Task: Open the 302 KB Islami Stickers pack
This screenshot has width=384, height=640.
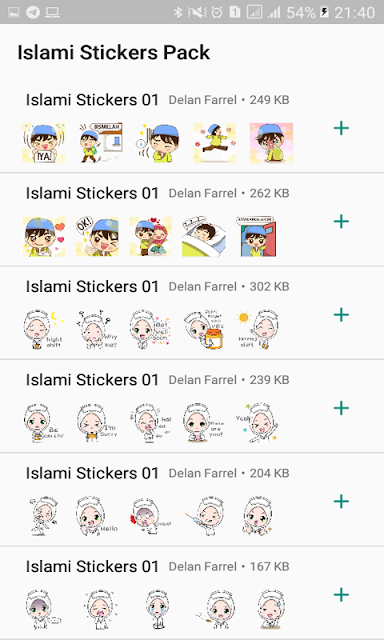Action: click(192, 313)
